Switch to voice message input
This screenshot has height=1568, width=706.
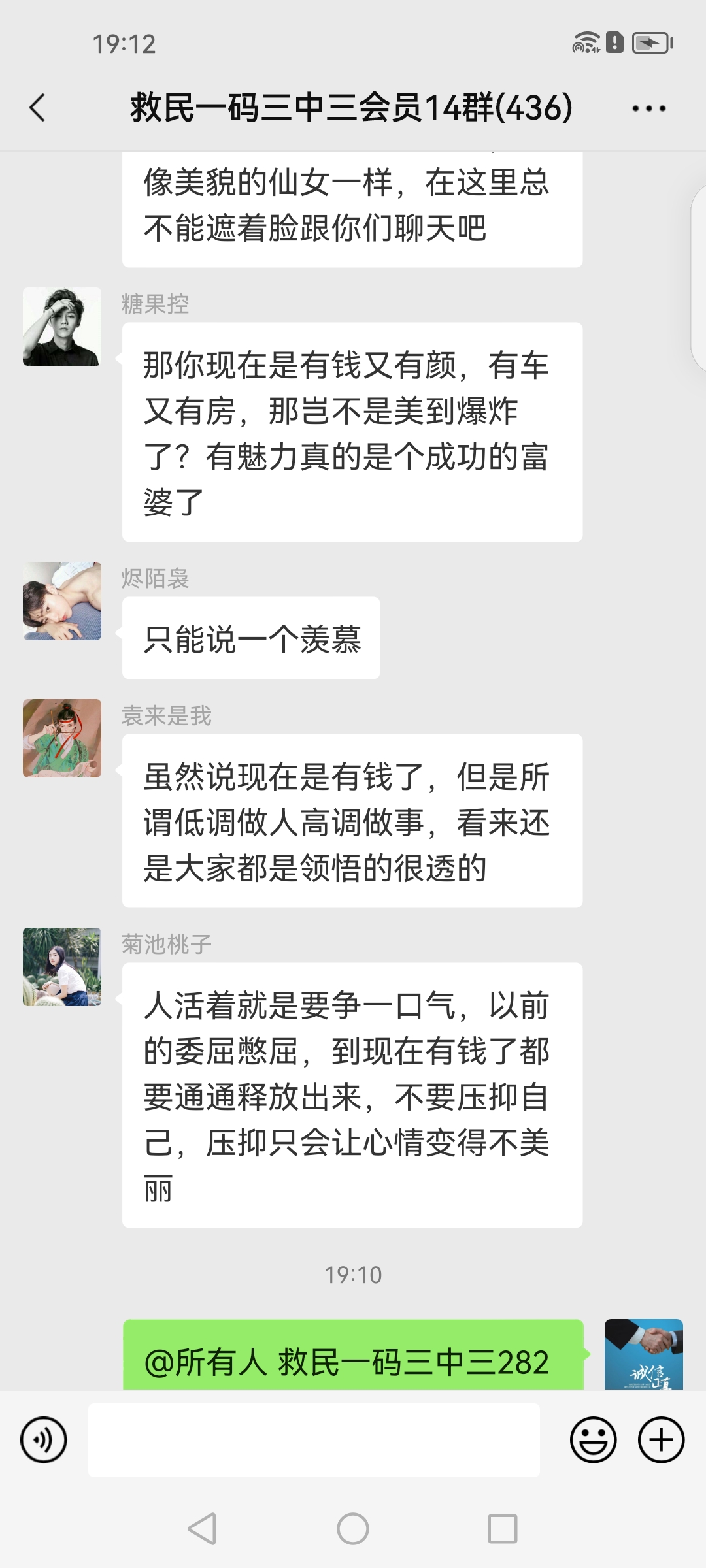tap(44, 1440)
